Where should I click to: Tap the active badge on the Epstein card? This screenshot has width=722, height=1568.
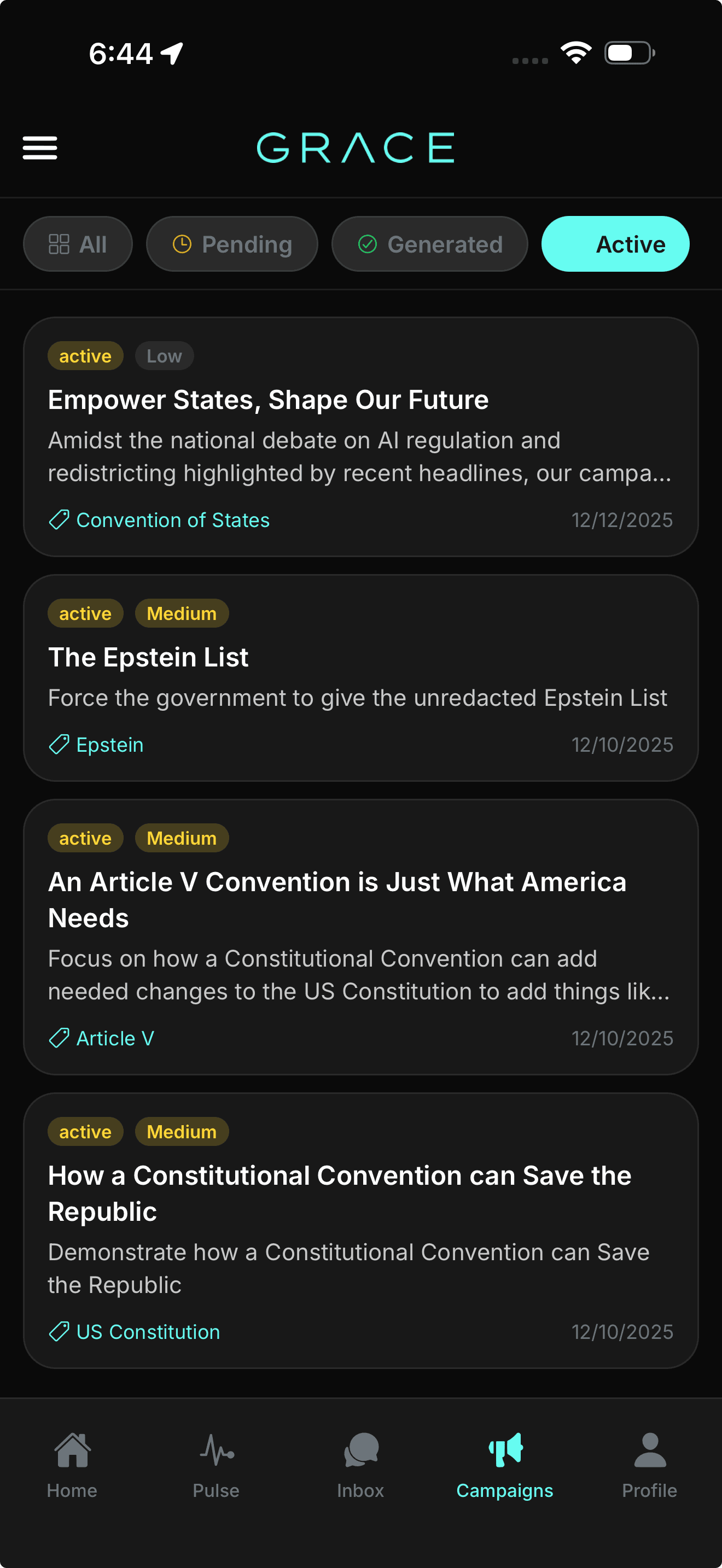85,613
